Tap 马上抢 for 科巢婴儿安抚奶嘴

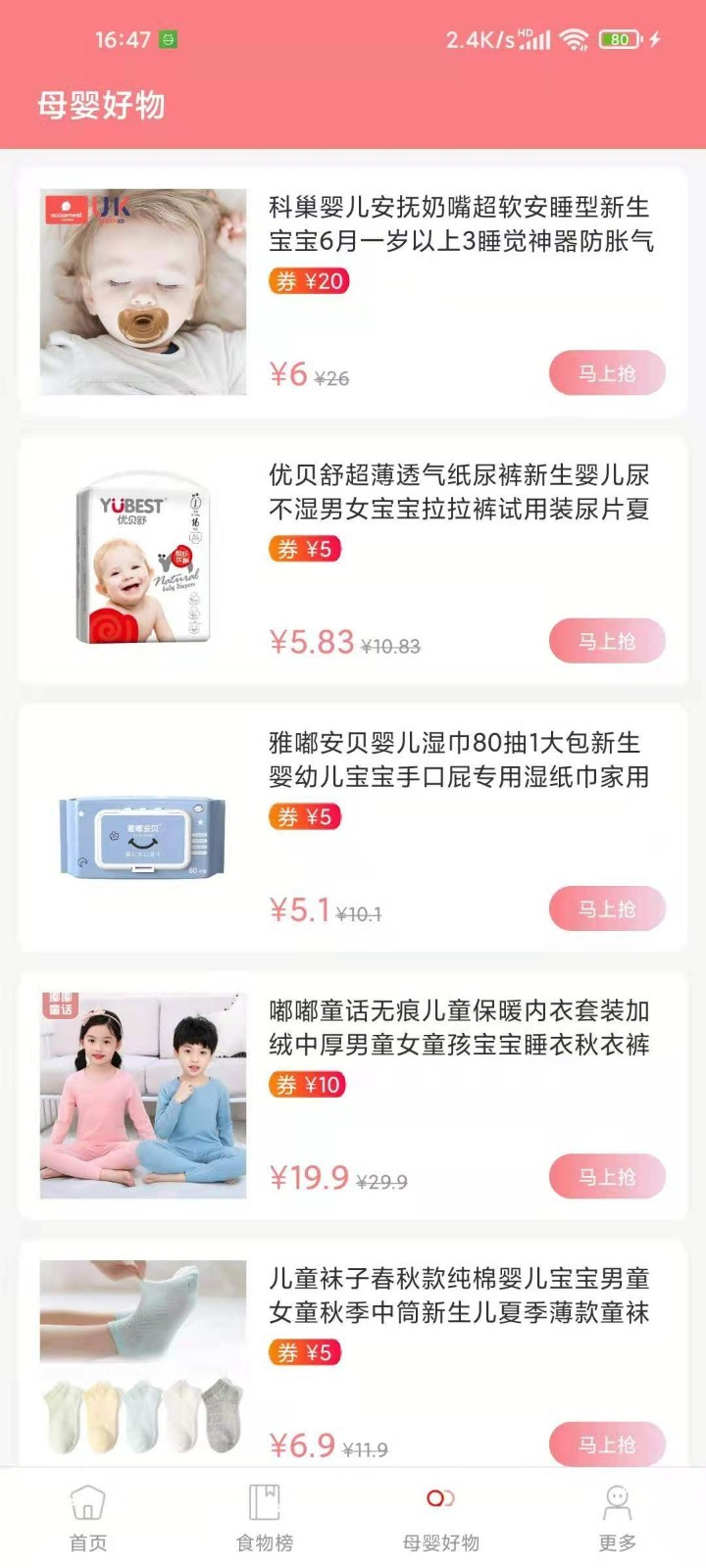(607, 373)
